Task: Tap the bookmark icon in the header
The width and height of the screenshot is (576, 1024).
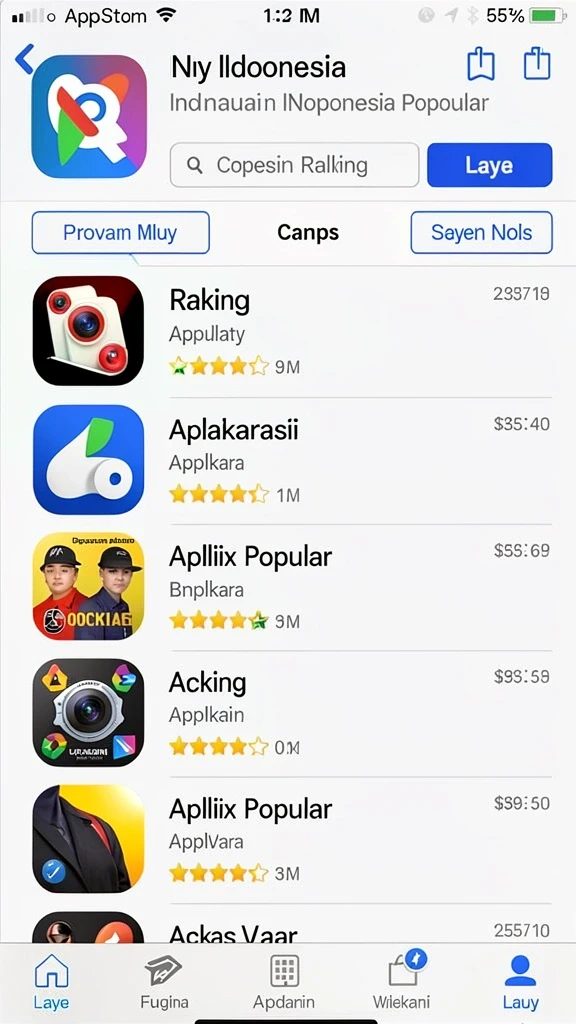Action: (x=481, y=65)
